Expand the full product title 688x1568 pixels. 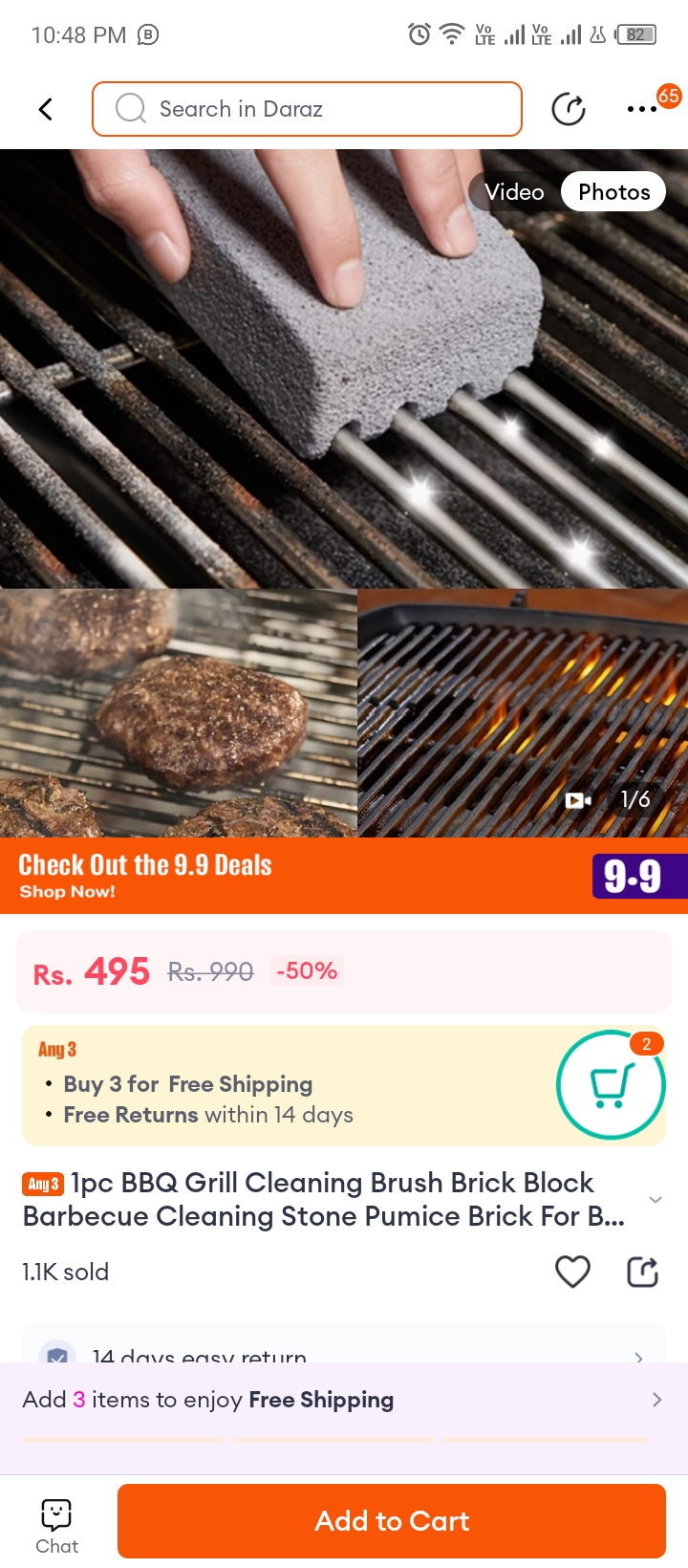656,1200
